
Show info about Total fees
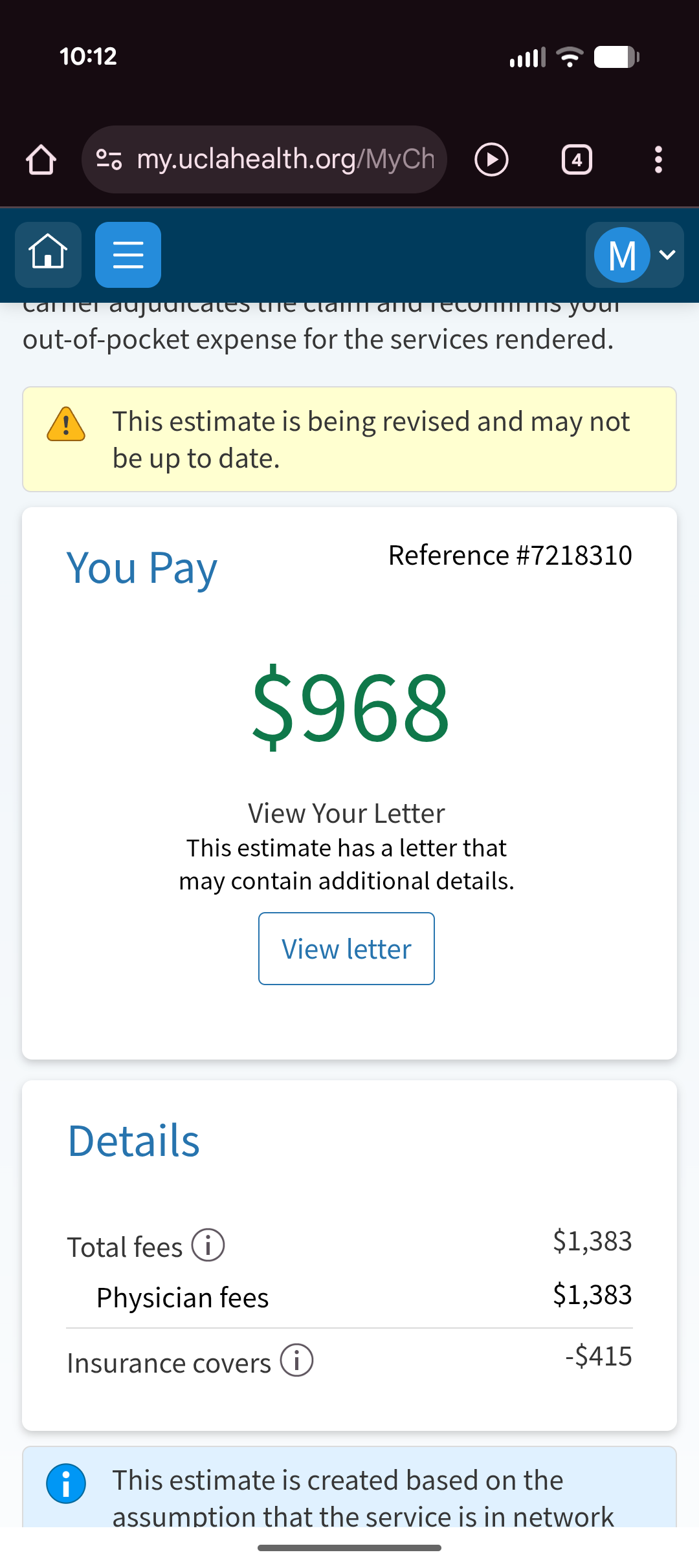[208, 1245]
